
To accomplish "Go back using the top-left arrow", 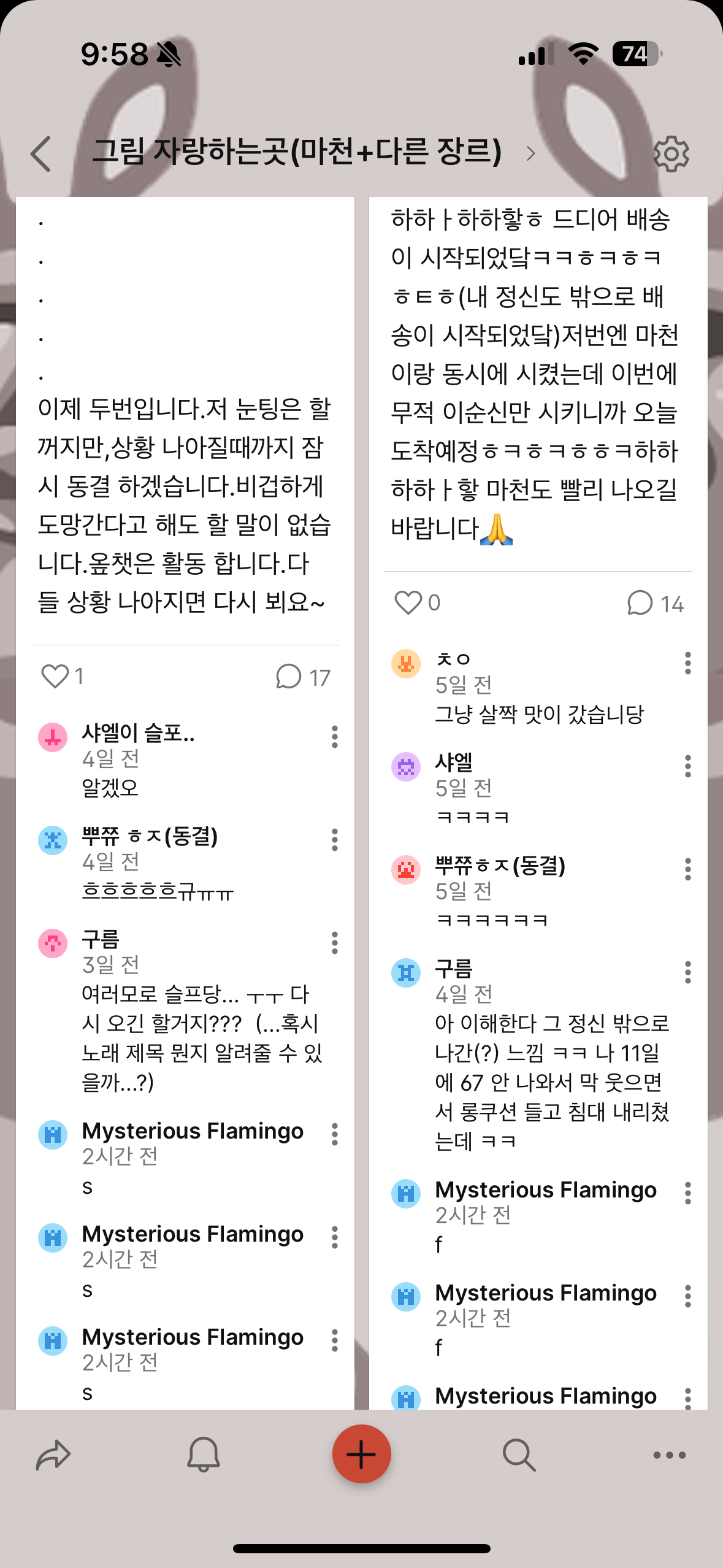I will coord(42,153).
